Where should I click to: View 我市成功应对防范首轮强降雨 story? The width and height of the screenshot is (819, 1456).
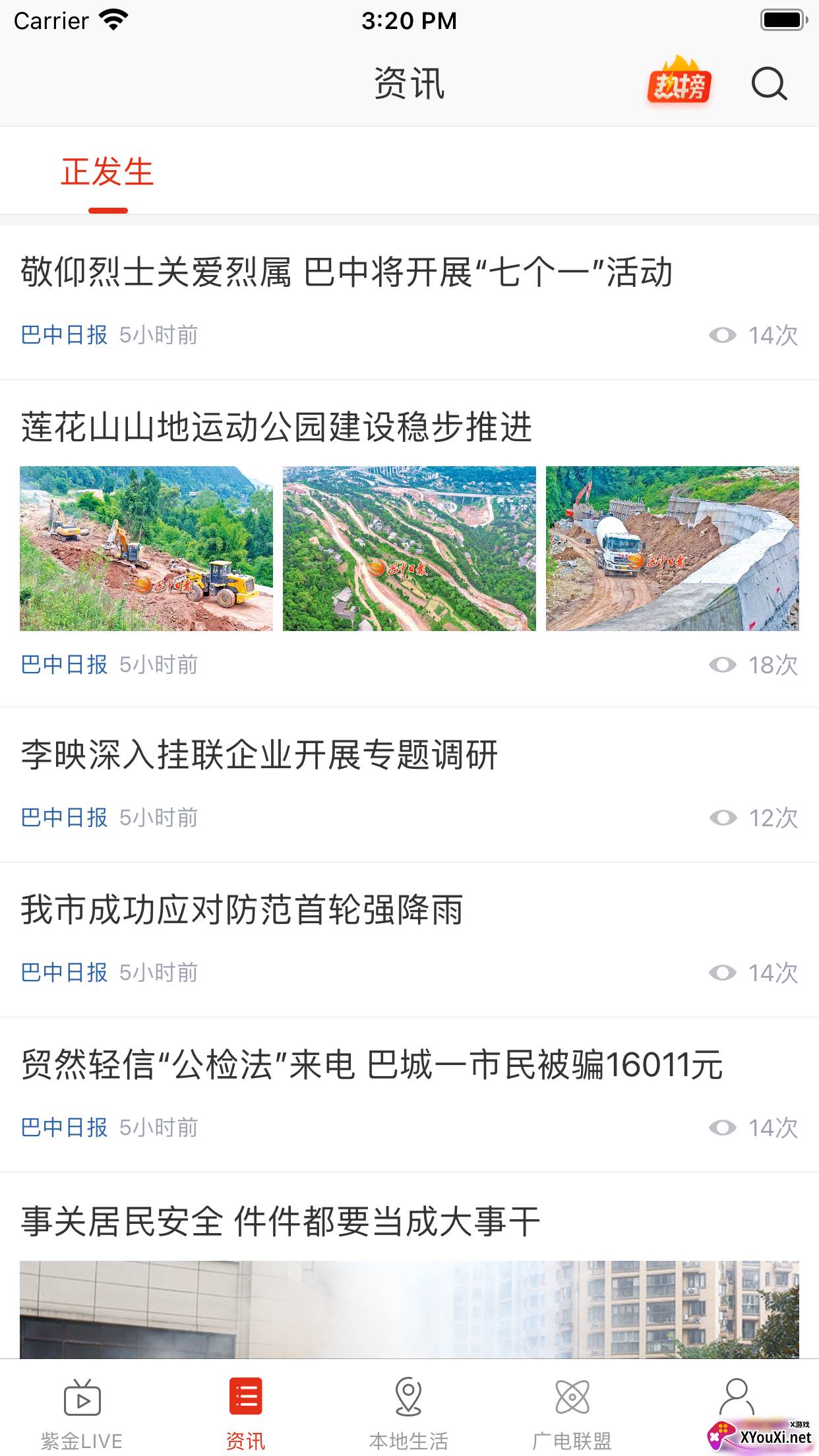pyautogui.click(x=242, y=910)
